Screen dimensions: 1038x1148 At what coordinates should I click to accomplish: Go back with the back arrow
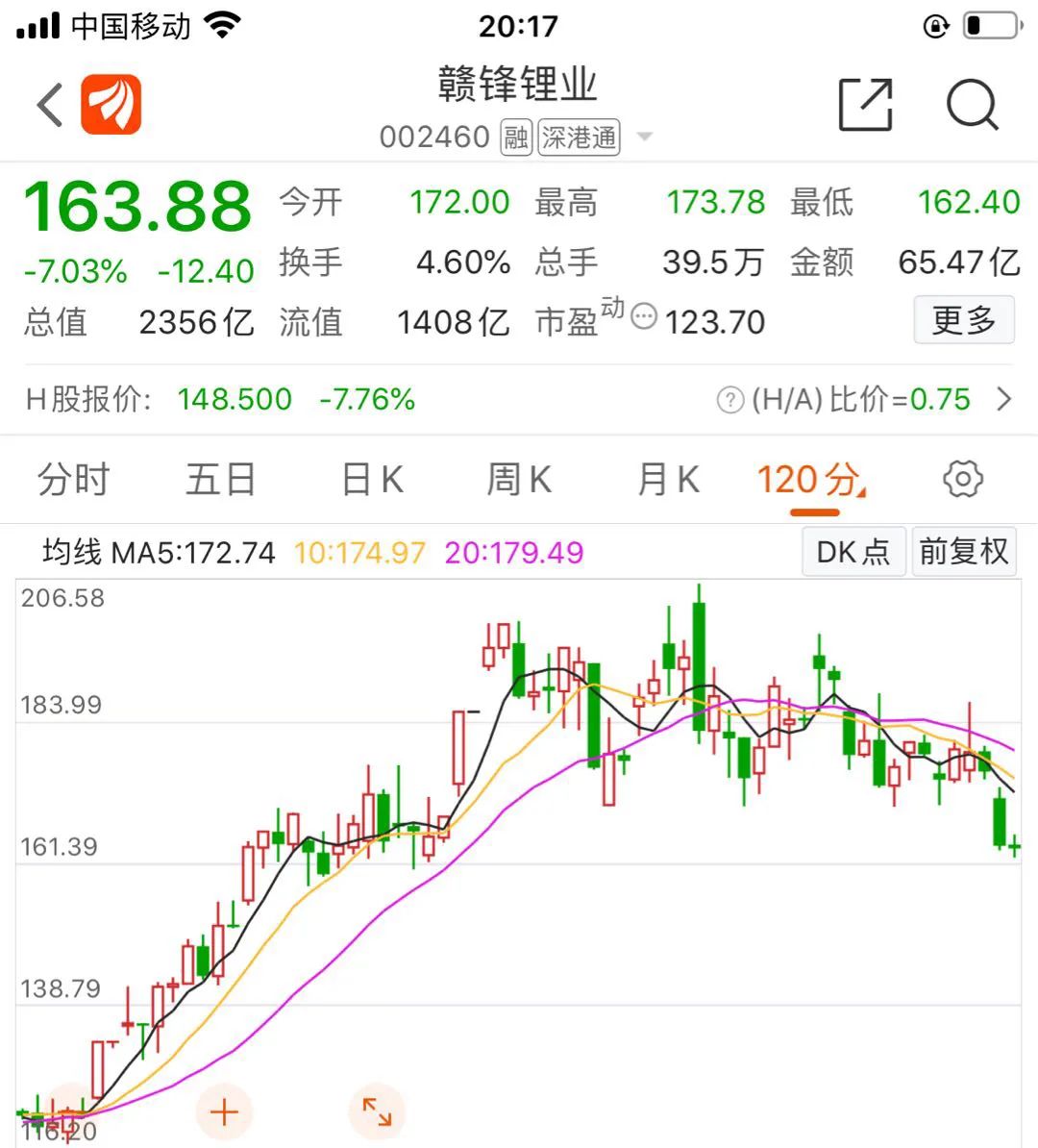tap(46, 105)
